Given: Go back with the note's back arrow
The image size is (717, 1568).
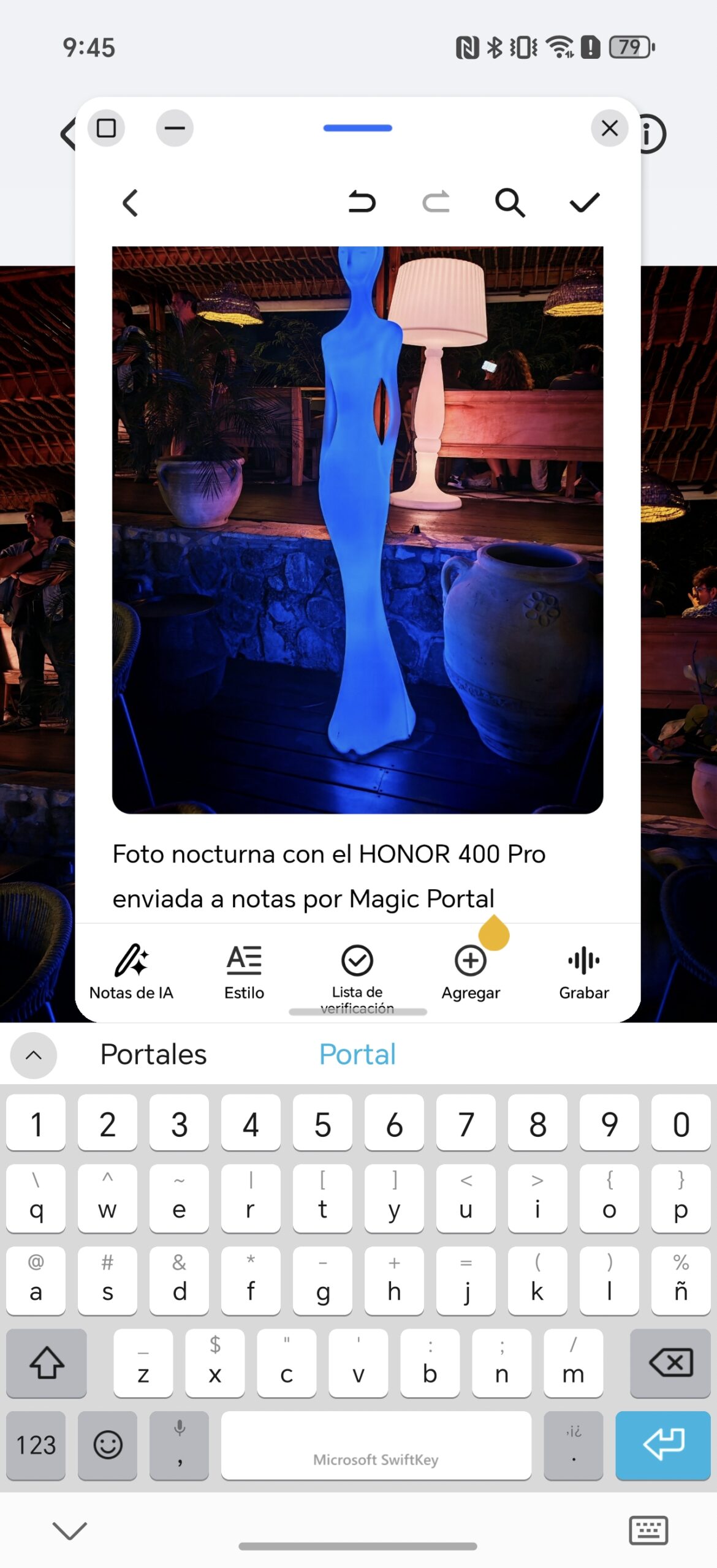Looking at the screenshot, I should 130,203.
